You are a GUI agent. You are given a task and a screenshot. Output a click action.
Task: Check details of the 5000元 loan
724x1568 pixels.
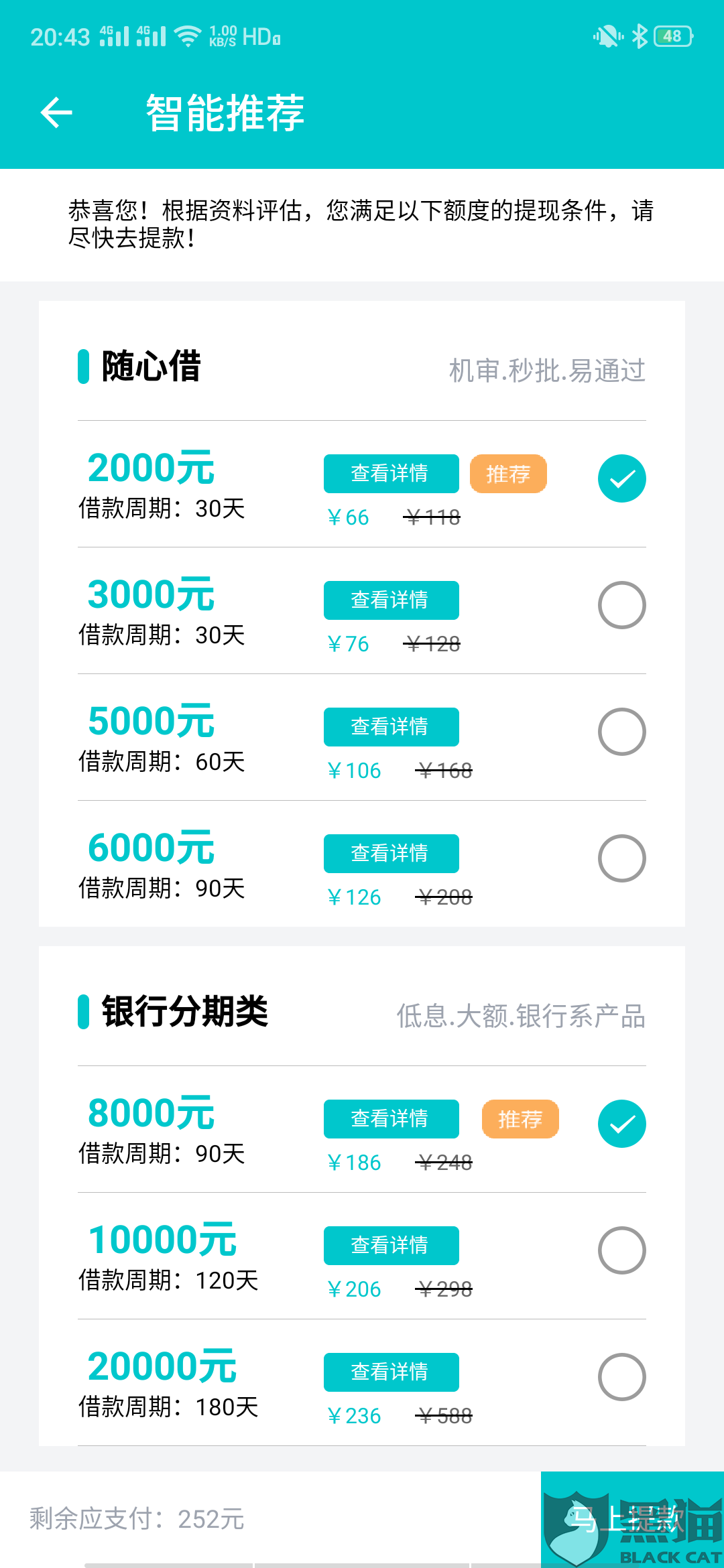[391, 727]
